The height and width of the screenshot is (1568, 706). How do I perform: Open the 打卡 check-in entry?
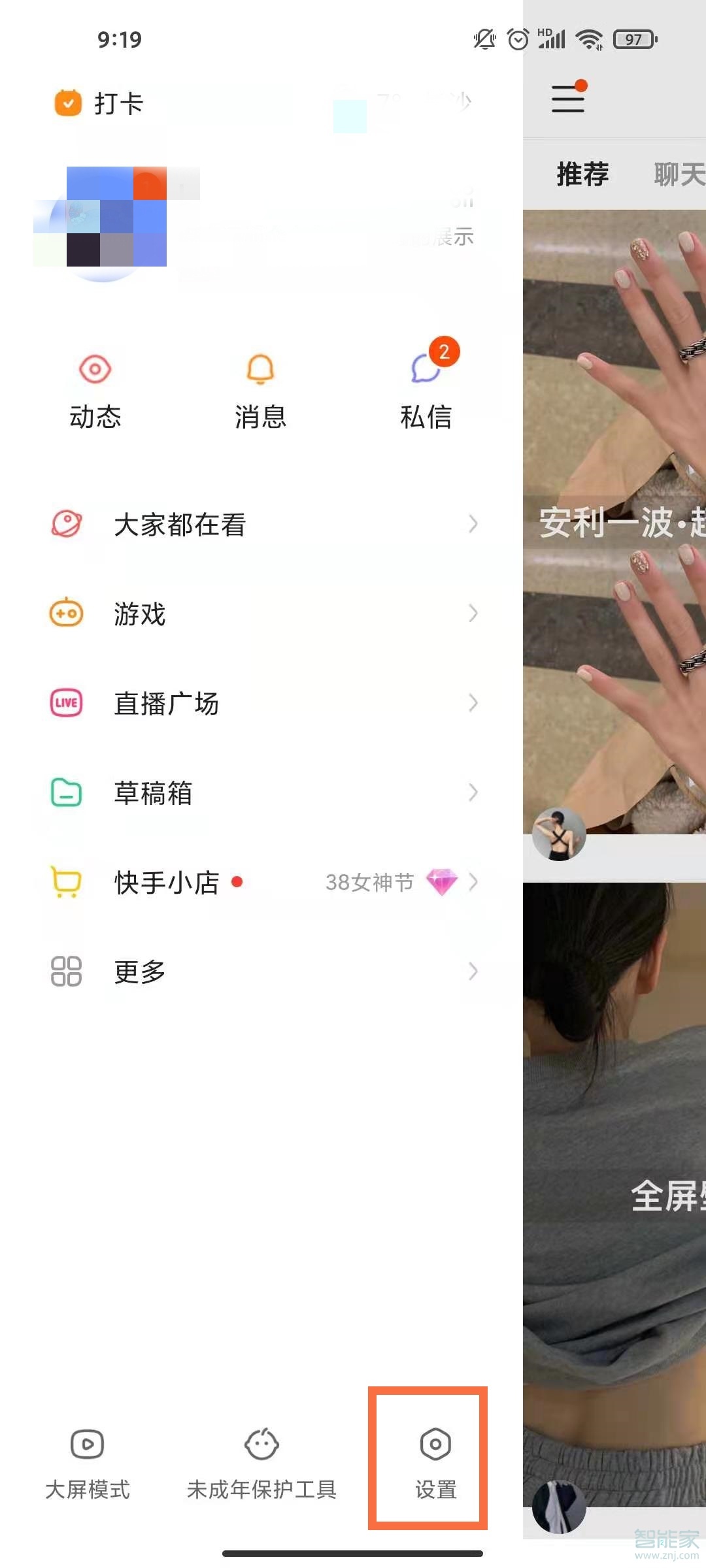point(99,103)
